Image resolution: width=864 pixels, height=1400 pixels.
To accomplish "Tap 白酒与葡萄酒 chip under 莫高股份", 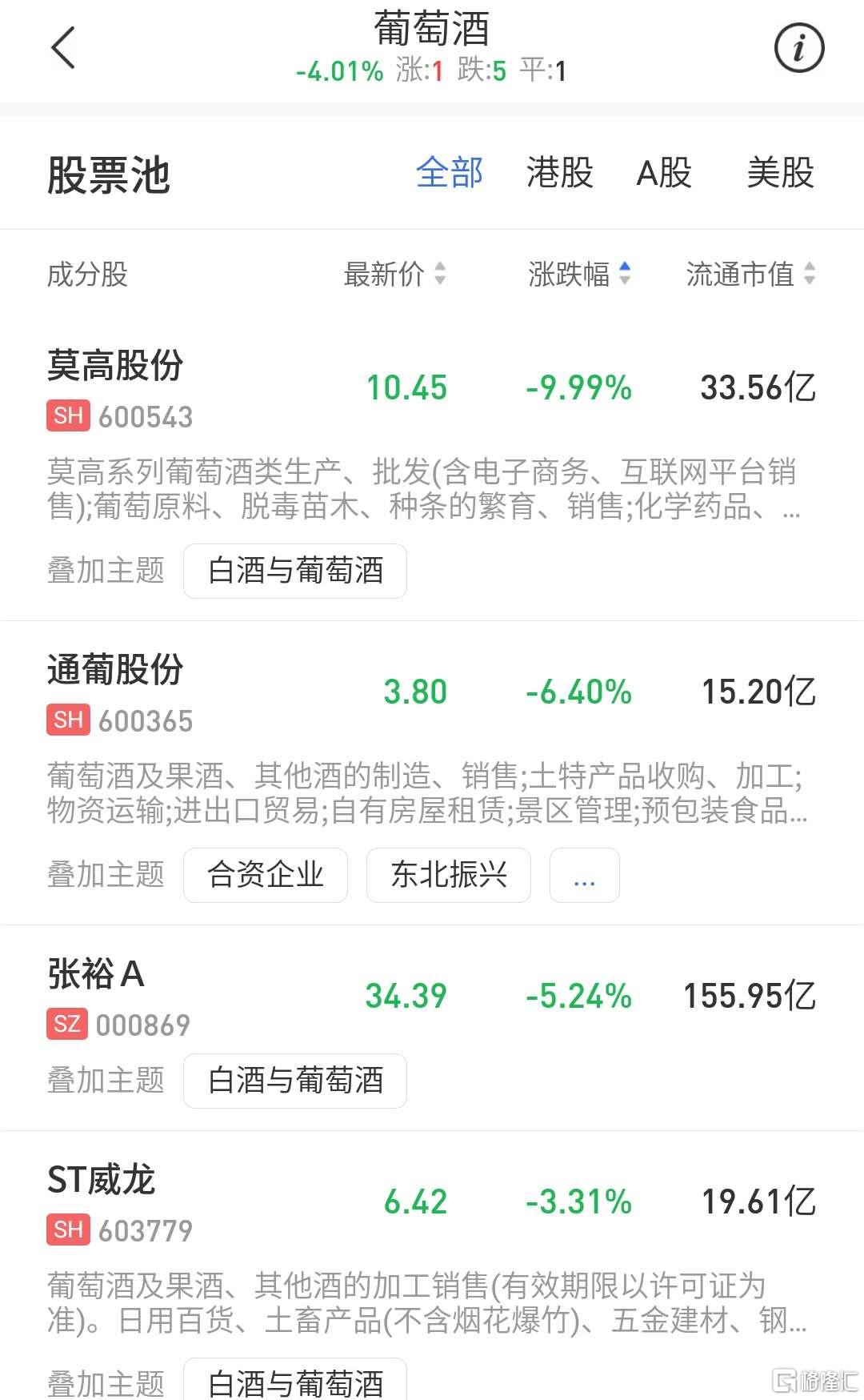I will coord(295,571).
